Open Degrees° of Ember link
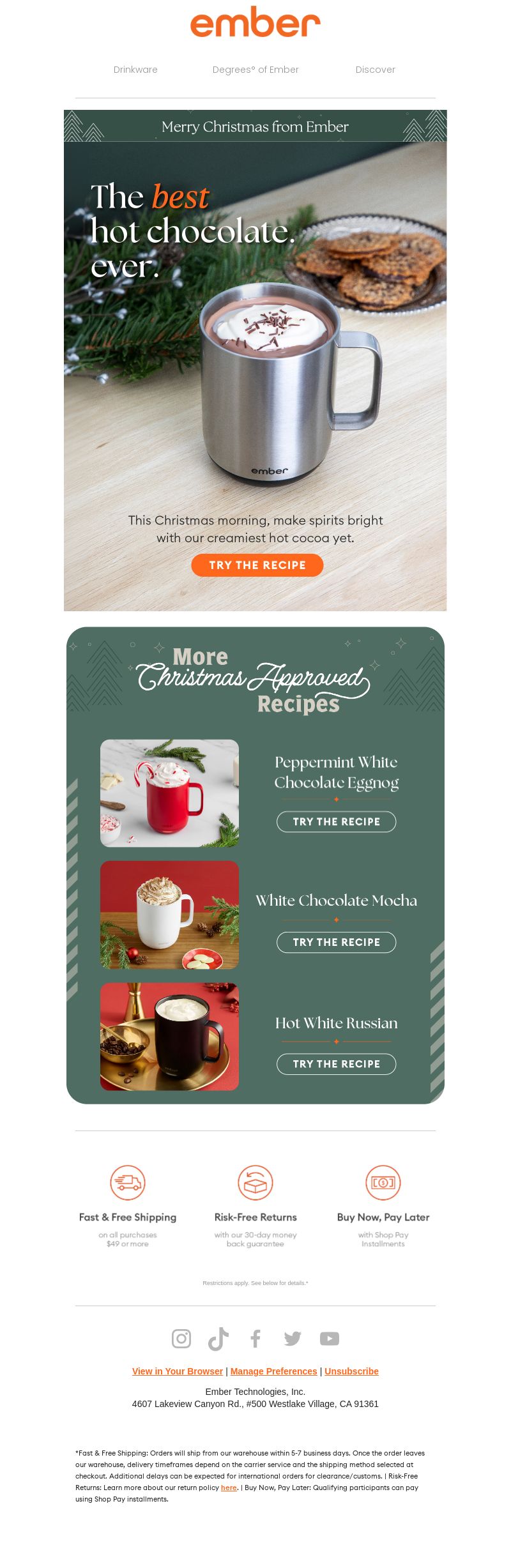 coord(256,70)
